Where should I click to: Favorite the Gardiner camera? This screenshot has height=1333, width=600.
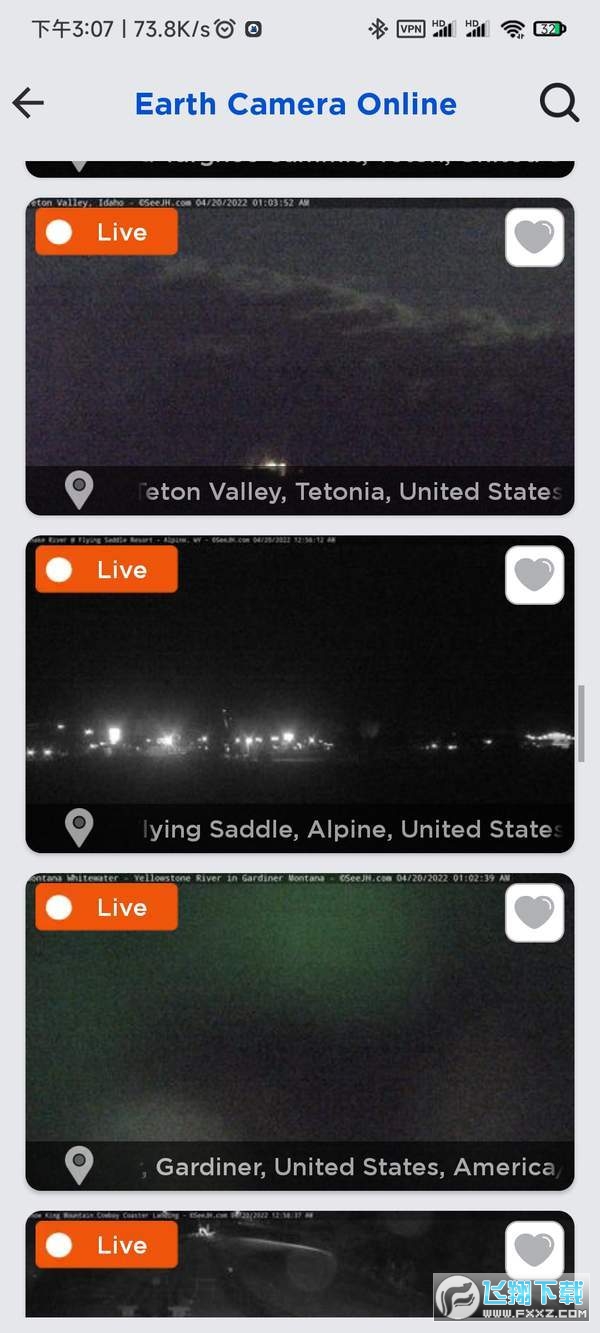coord(534,913)
